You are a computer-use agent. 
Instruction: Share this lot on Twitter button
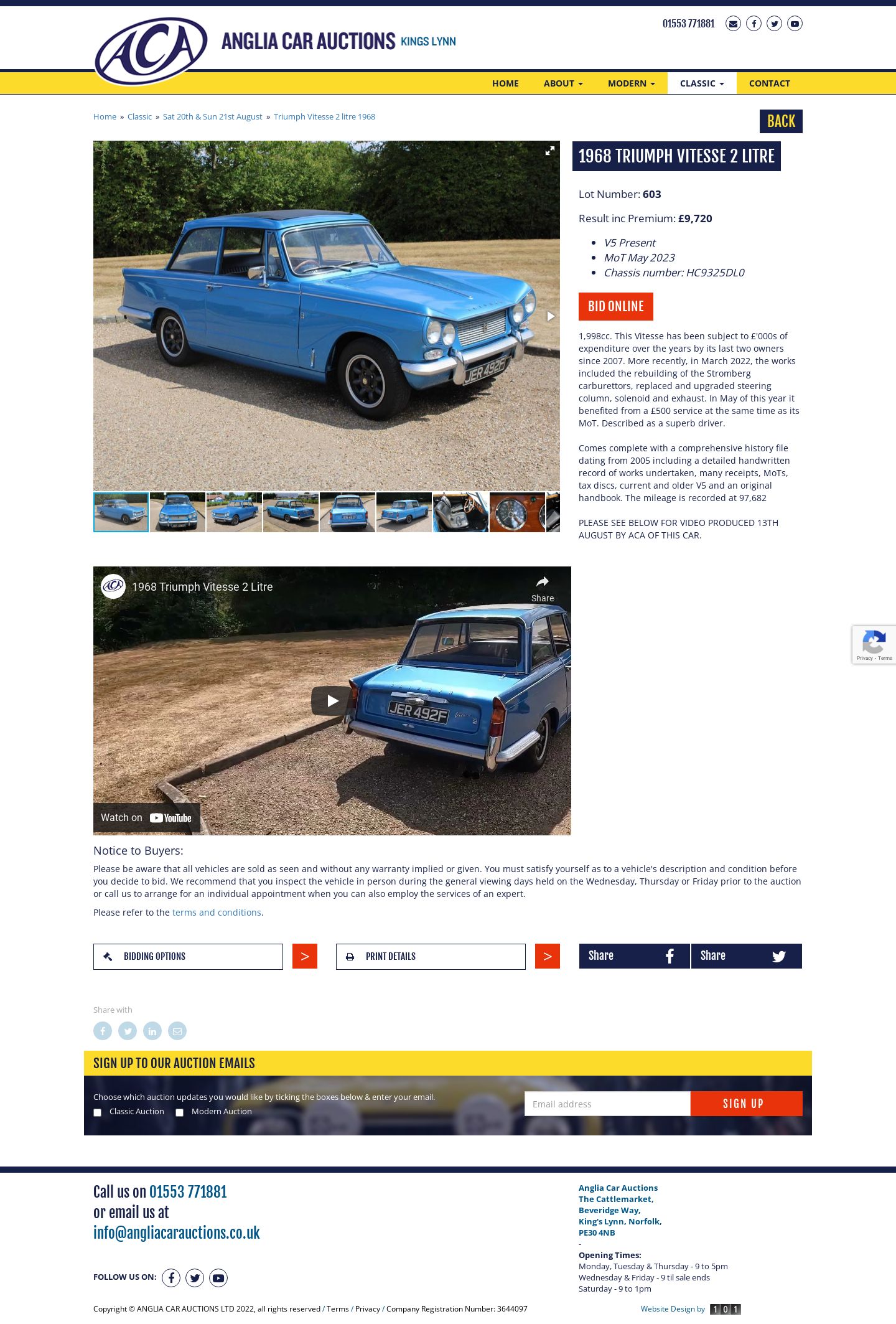[x=746, y=956]
